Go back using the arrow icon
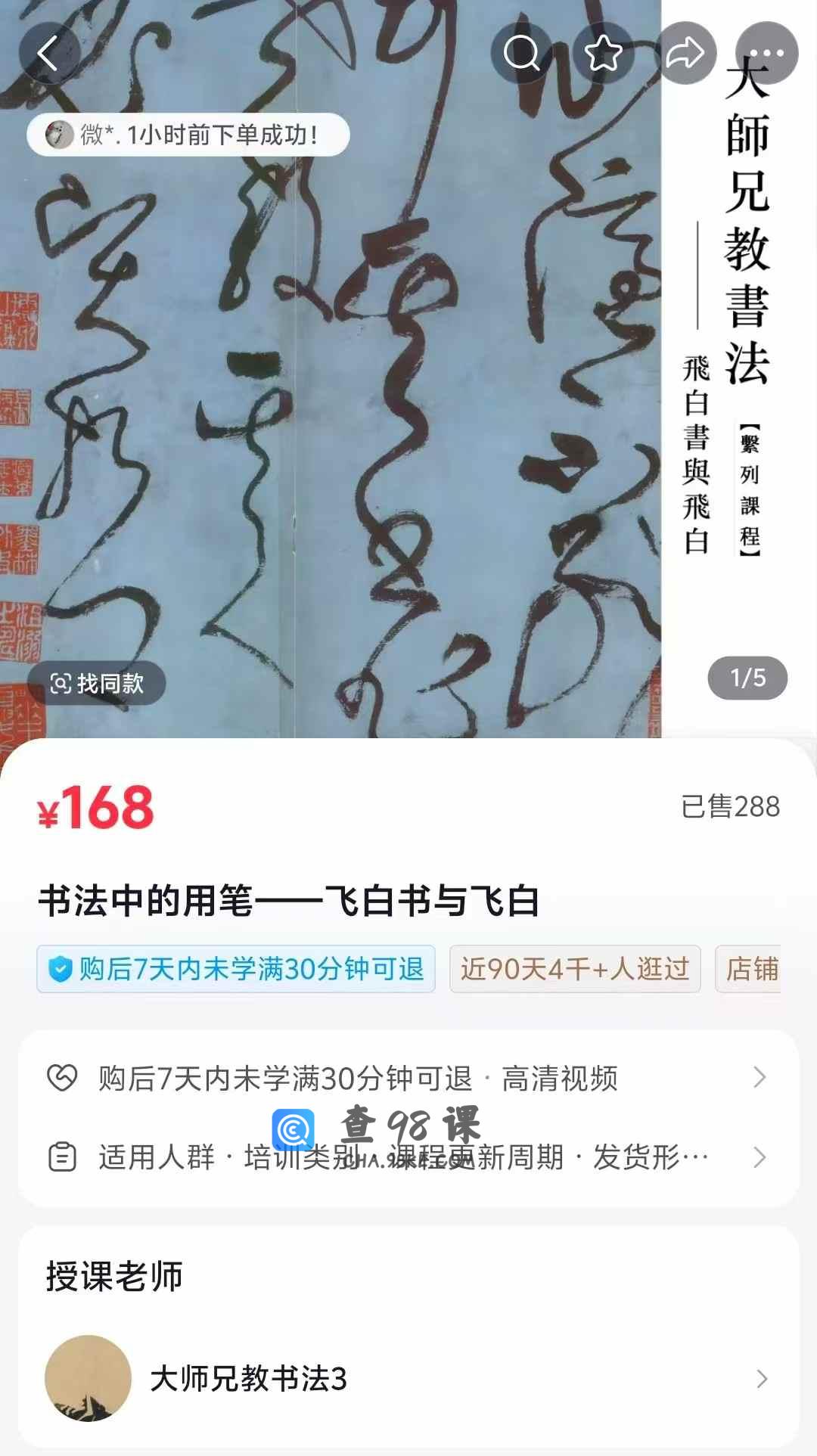Screen dimensions: 817x1456 (49, 54)
